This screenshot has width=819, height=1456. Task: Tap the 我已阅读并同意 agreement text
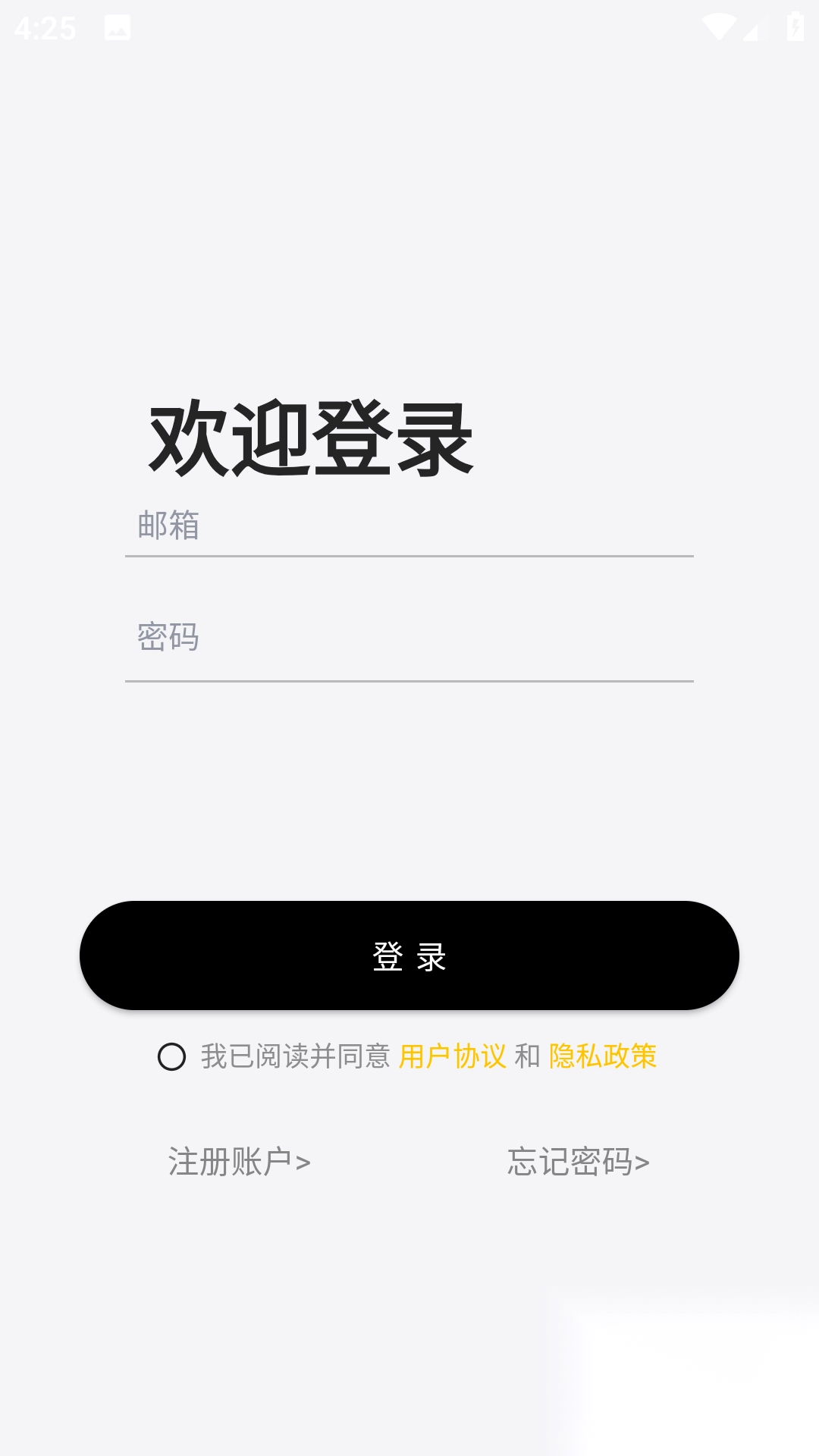pyautogui.click(x=296, y=1054)
